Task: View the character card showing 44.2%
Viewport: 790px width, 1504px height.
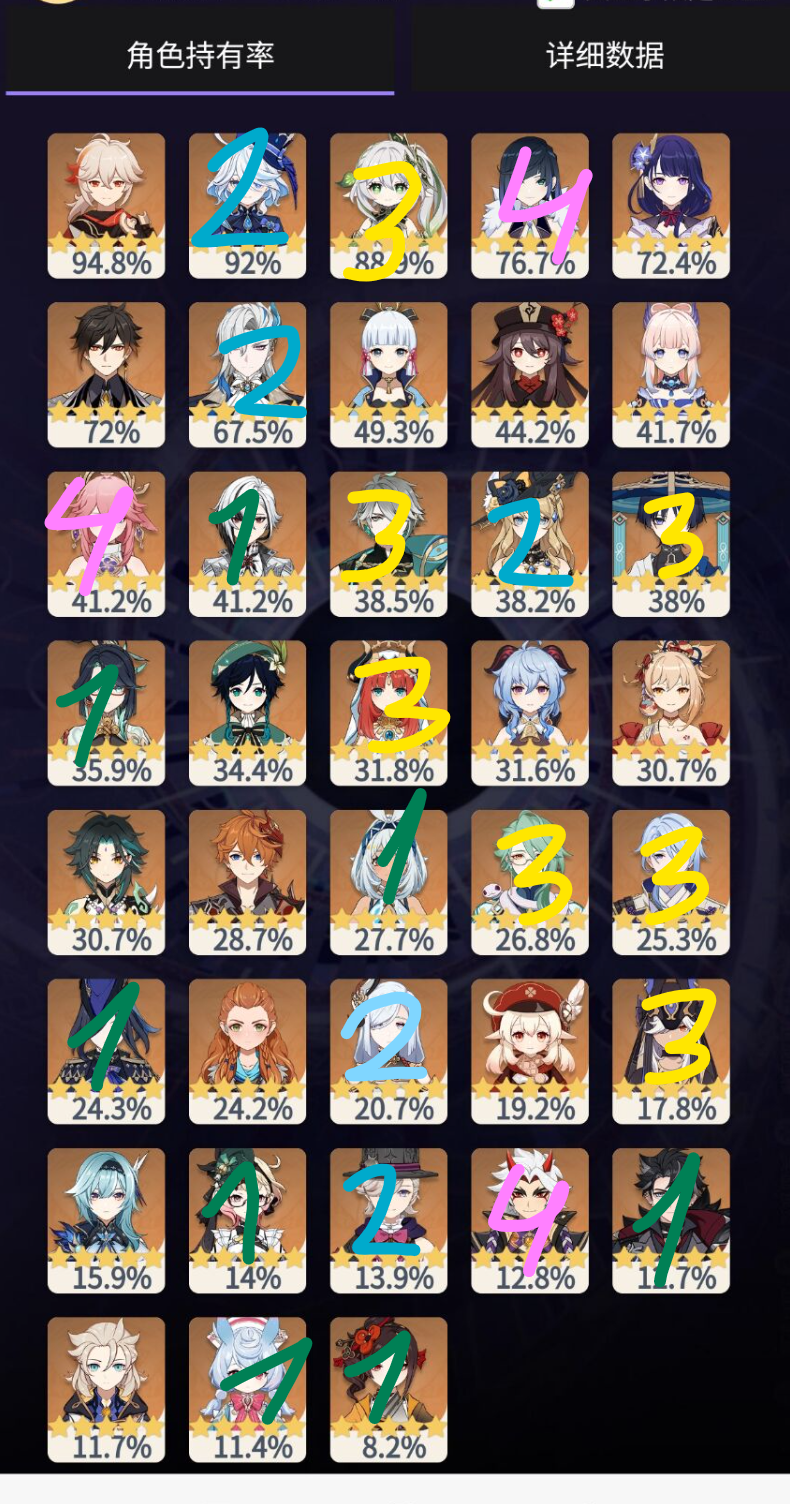Action: pos(530,374)
